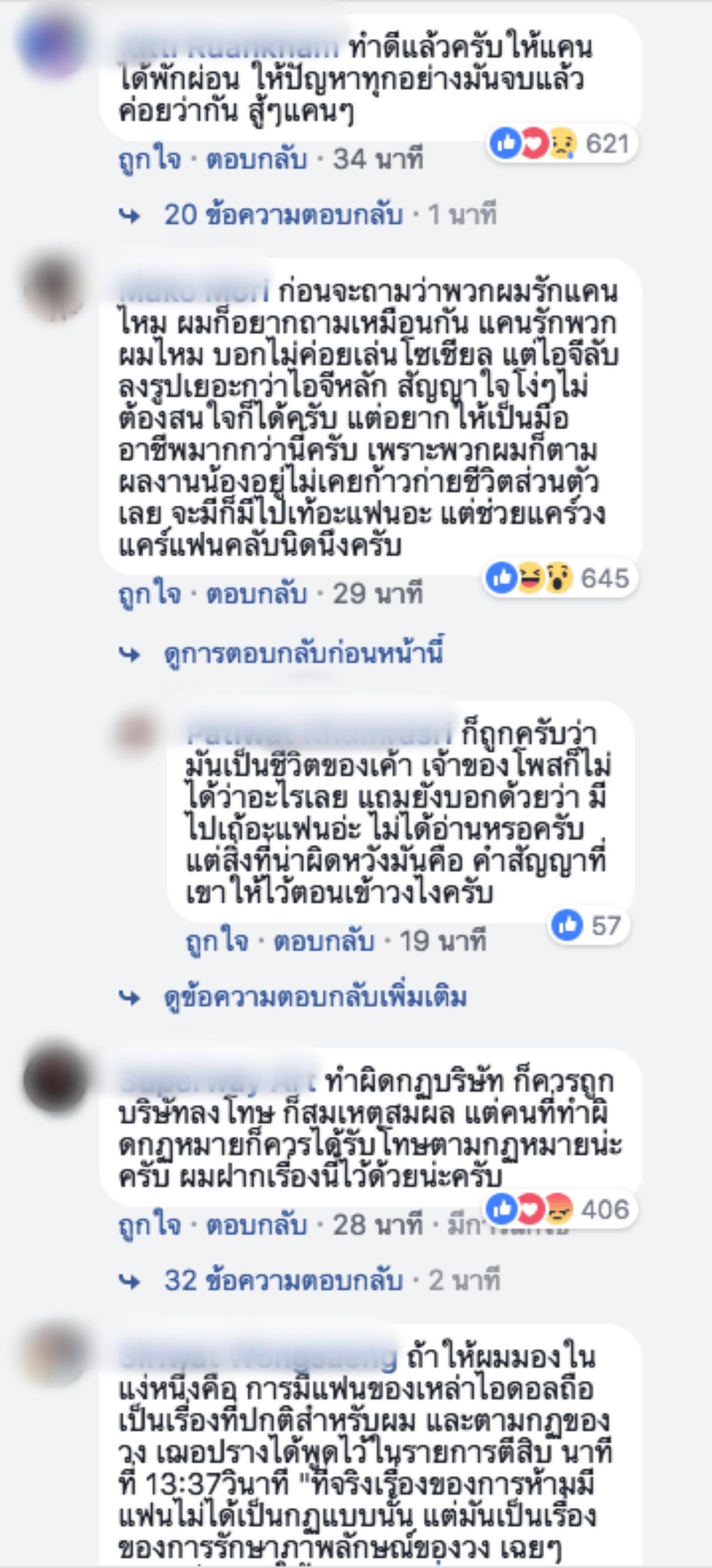Tap ดูข้อความตอบกลับเพิ่มเติม to see more replies
This screenshot has width=712, height=1568.
pyautogui.click(x=315, y=997)
